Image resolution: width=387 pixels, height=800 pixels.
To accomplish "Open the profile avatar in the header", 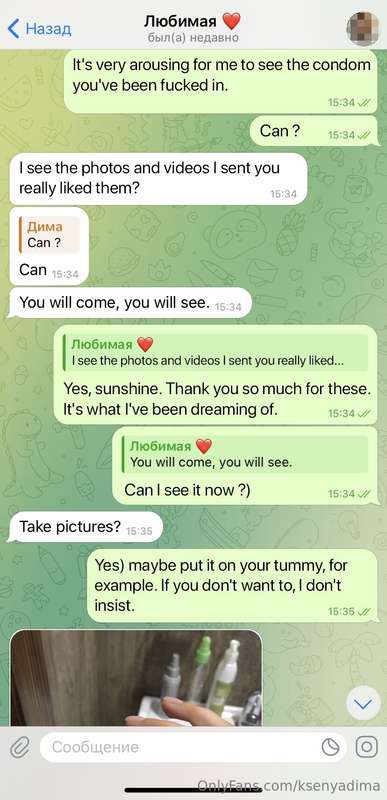I will (363, 29).
